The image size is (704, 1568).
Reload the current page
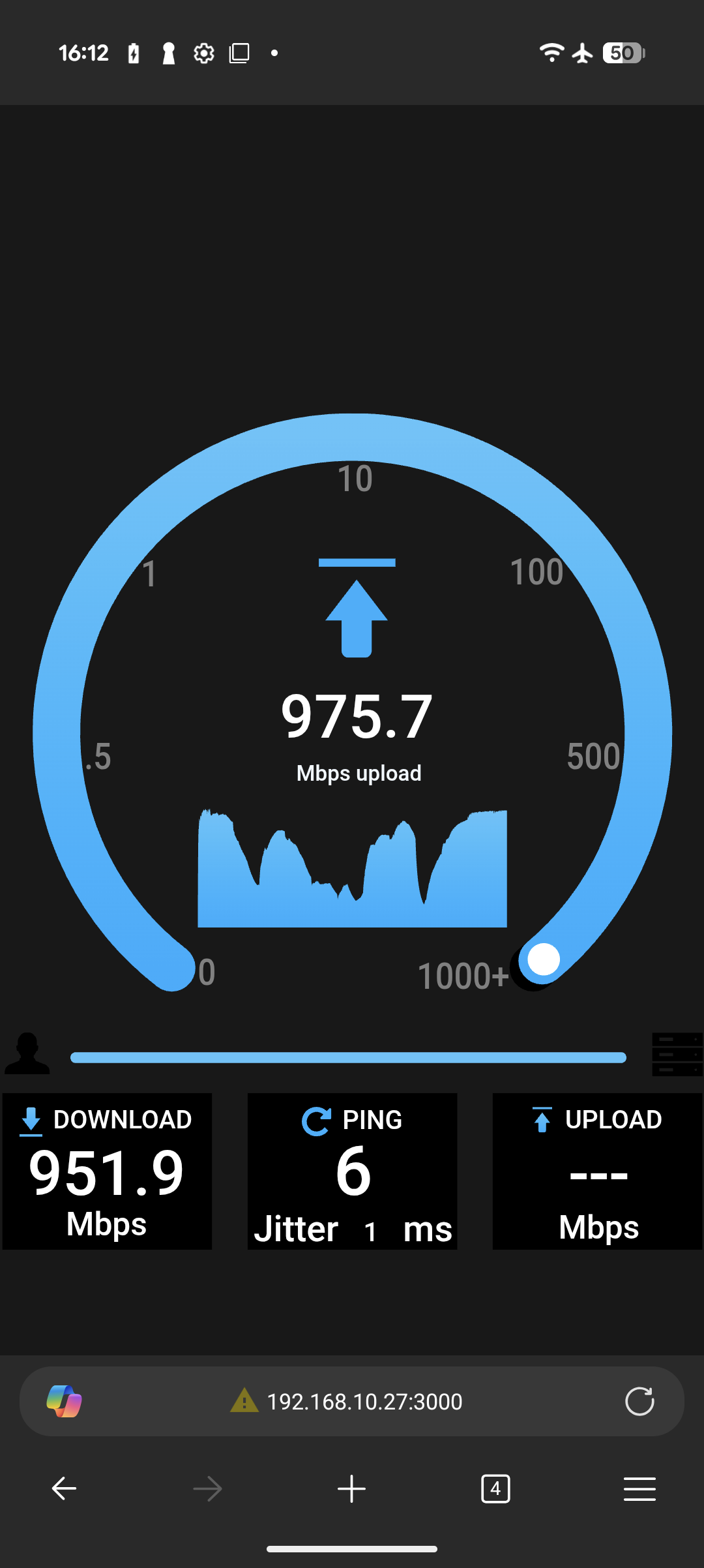[639, 1401]
